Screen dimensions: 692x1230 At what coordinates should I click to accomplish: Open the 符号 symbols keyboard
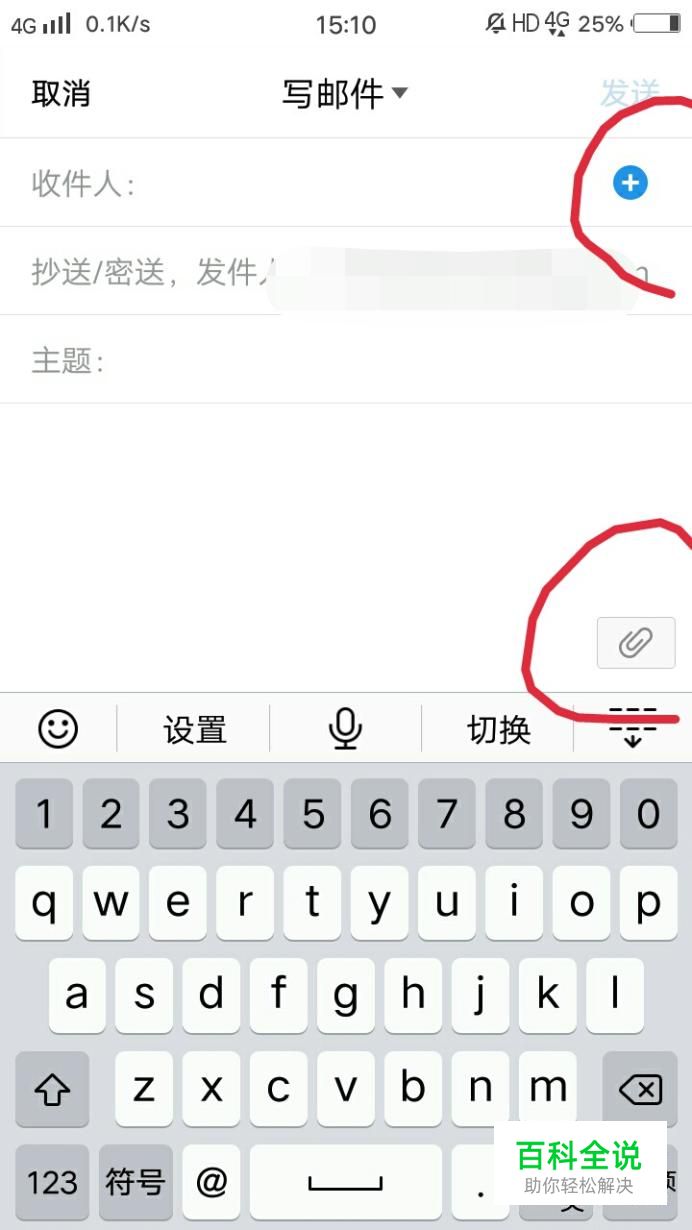pos(135,1183)
